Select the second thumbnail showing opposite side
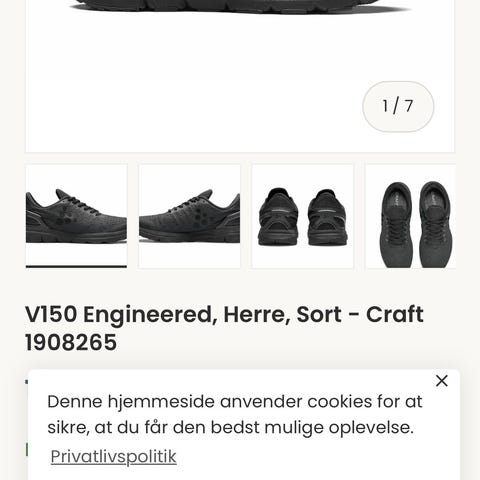This screenshot has height=480, width=480. 189,216
